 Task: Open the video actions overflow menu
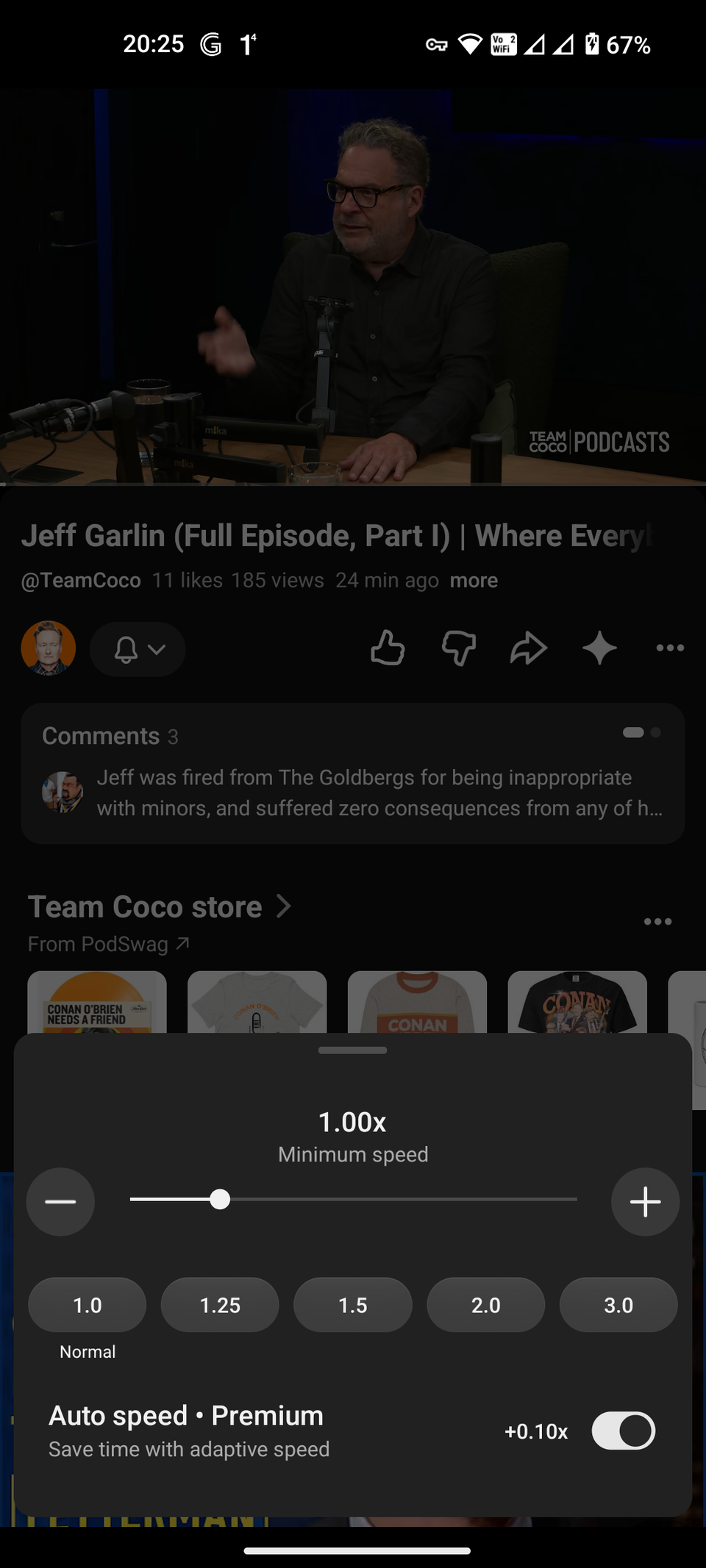click(670, 648)
